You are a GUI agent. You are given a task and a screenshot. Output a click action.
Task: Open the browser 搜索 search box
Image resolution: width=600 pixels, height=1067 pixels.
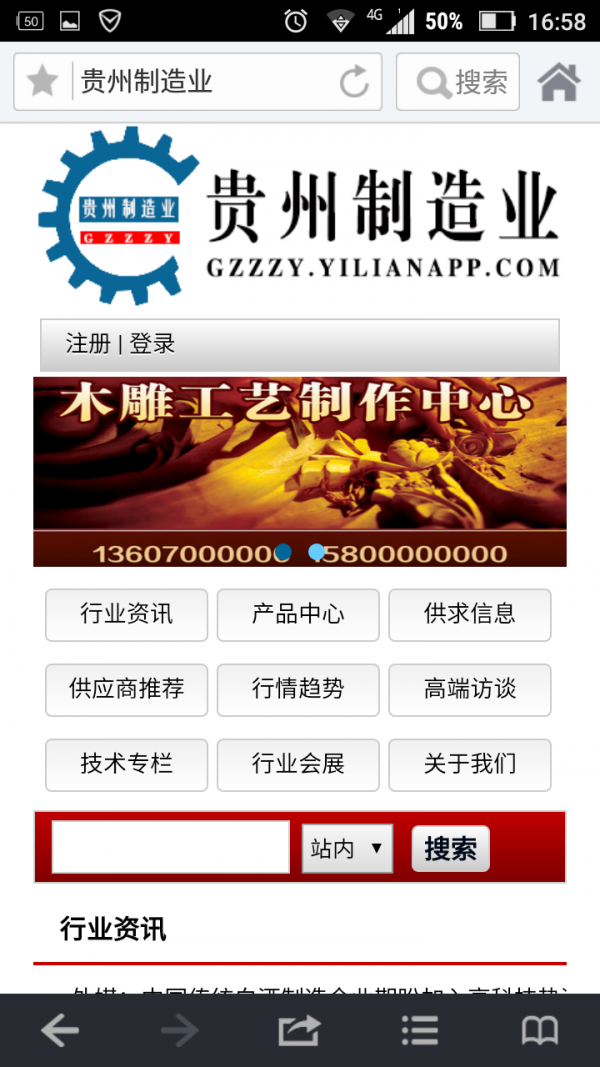(458, 82)
